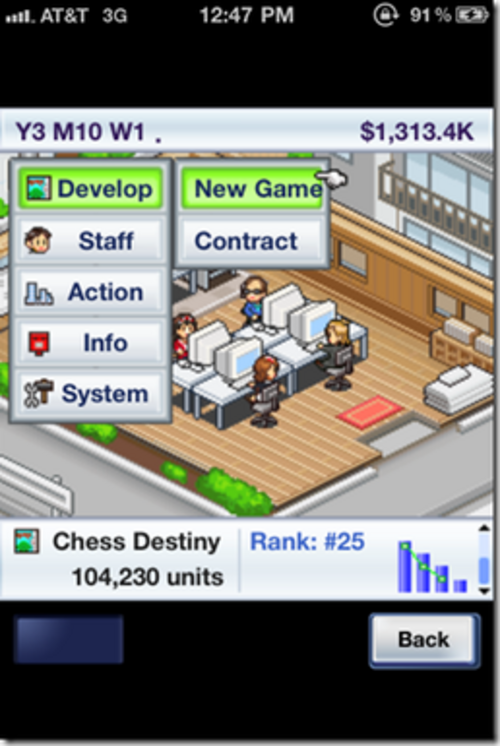Select the Action menu item

pos(90,292)
